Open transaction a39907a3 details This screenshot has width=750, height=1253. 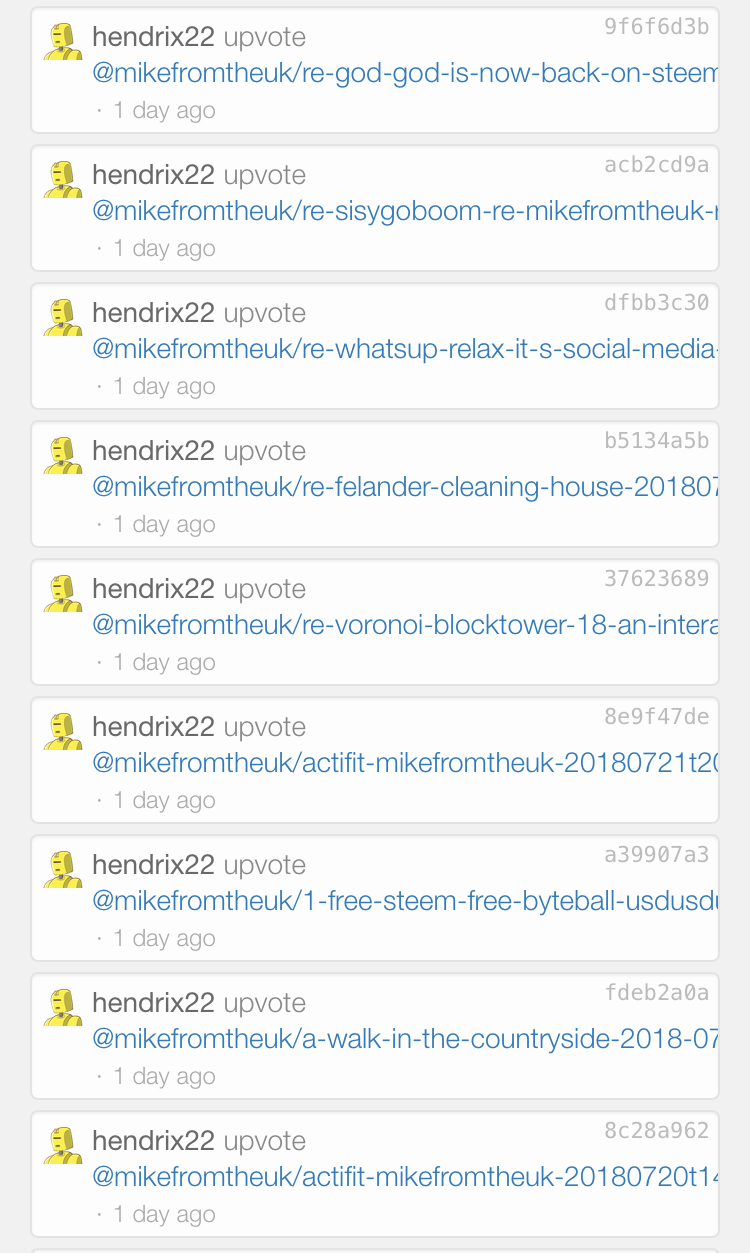(656, 855)
